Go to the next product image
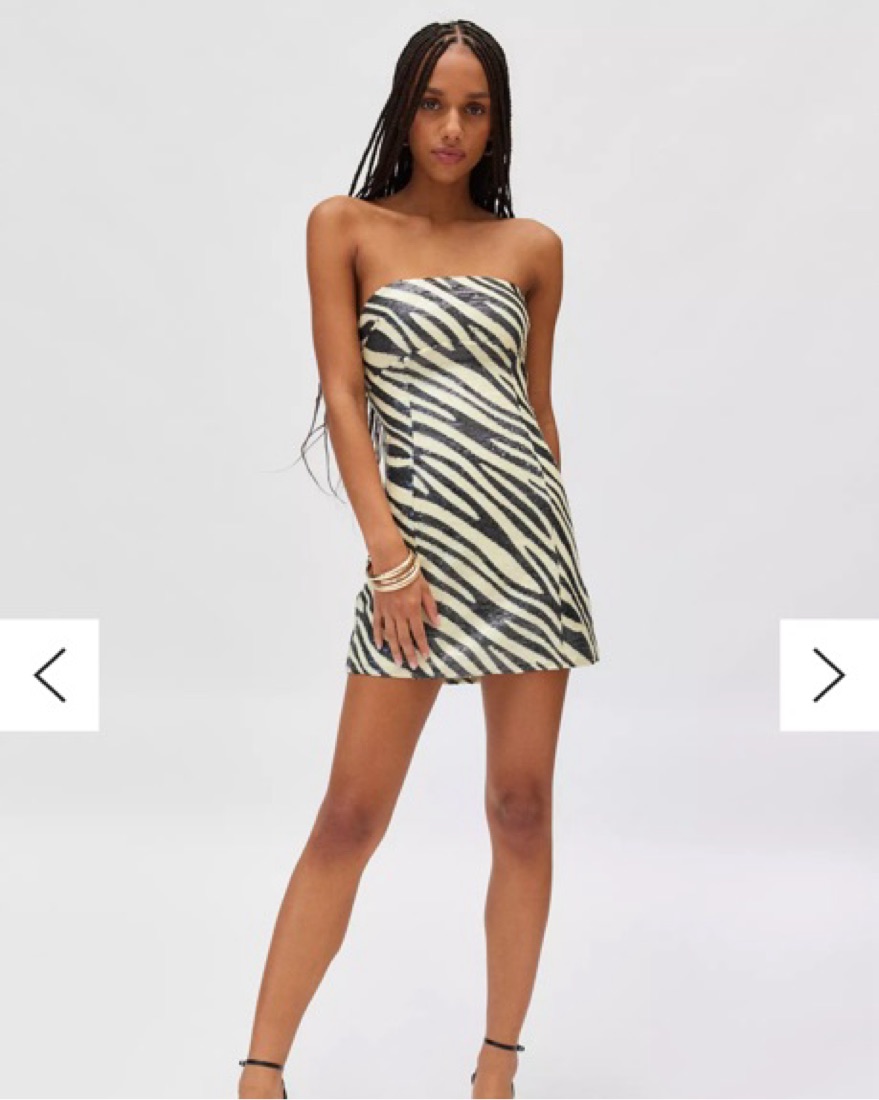Viewport: 879px width, 1100px height. 828,675
